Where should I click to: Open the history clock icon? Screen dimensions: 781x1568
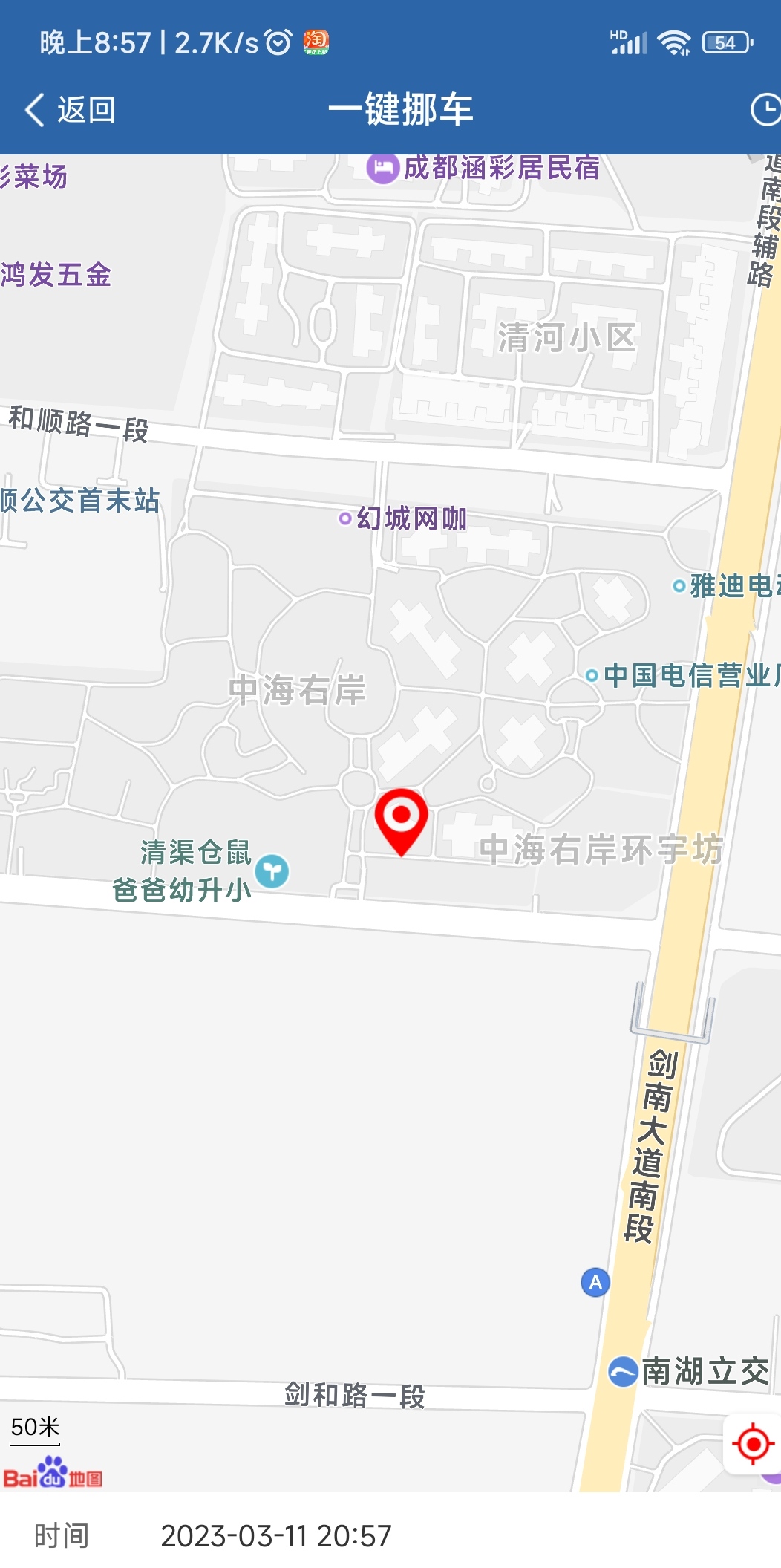765,110
